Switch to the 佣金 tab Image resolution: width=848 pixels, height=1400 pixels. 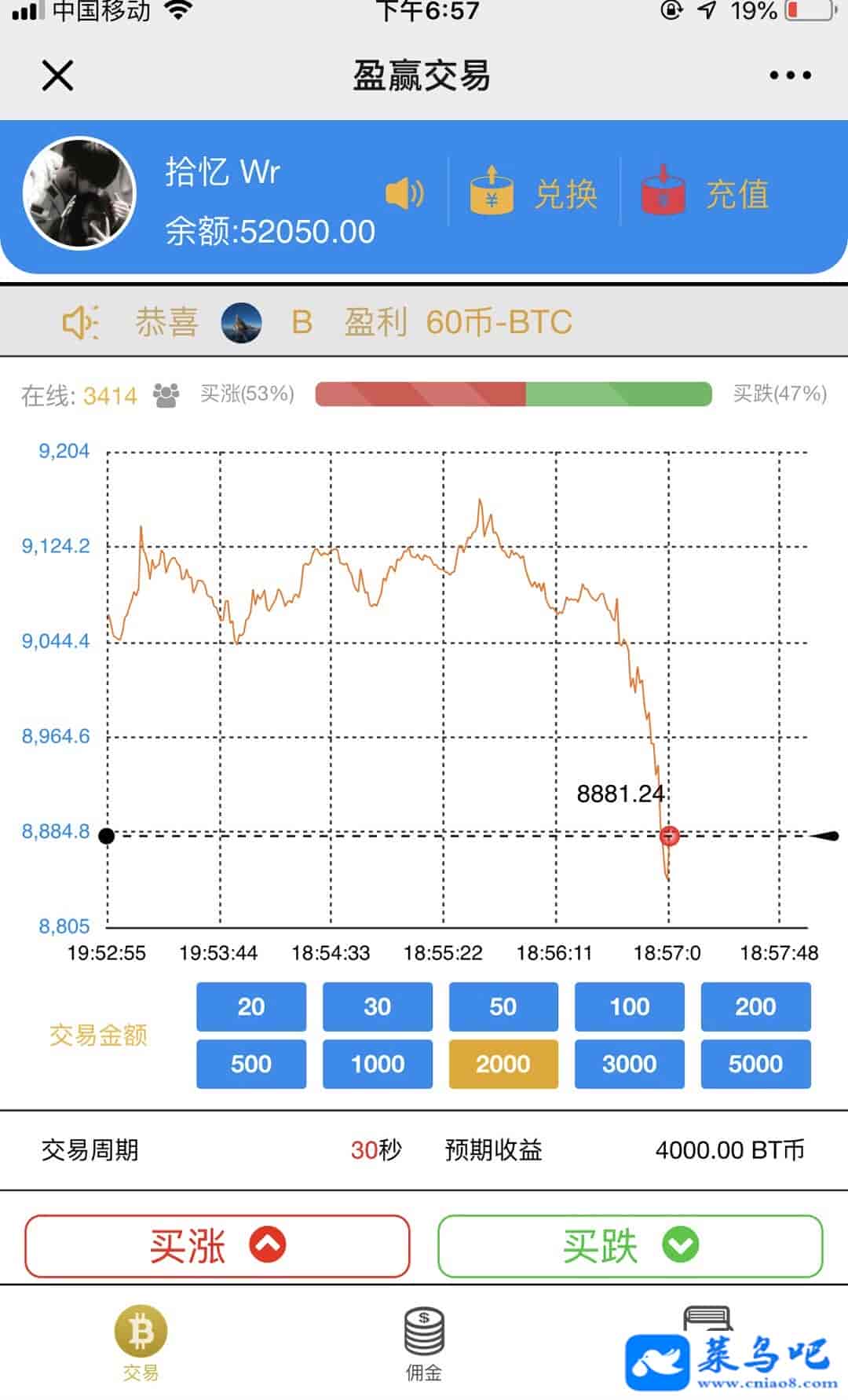(424, 1343)
